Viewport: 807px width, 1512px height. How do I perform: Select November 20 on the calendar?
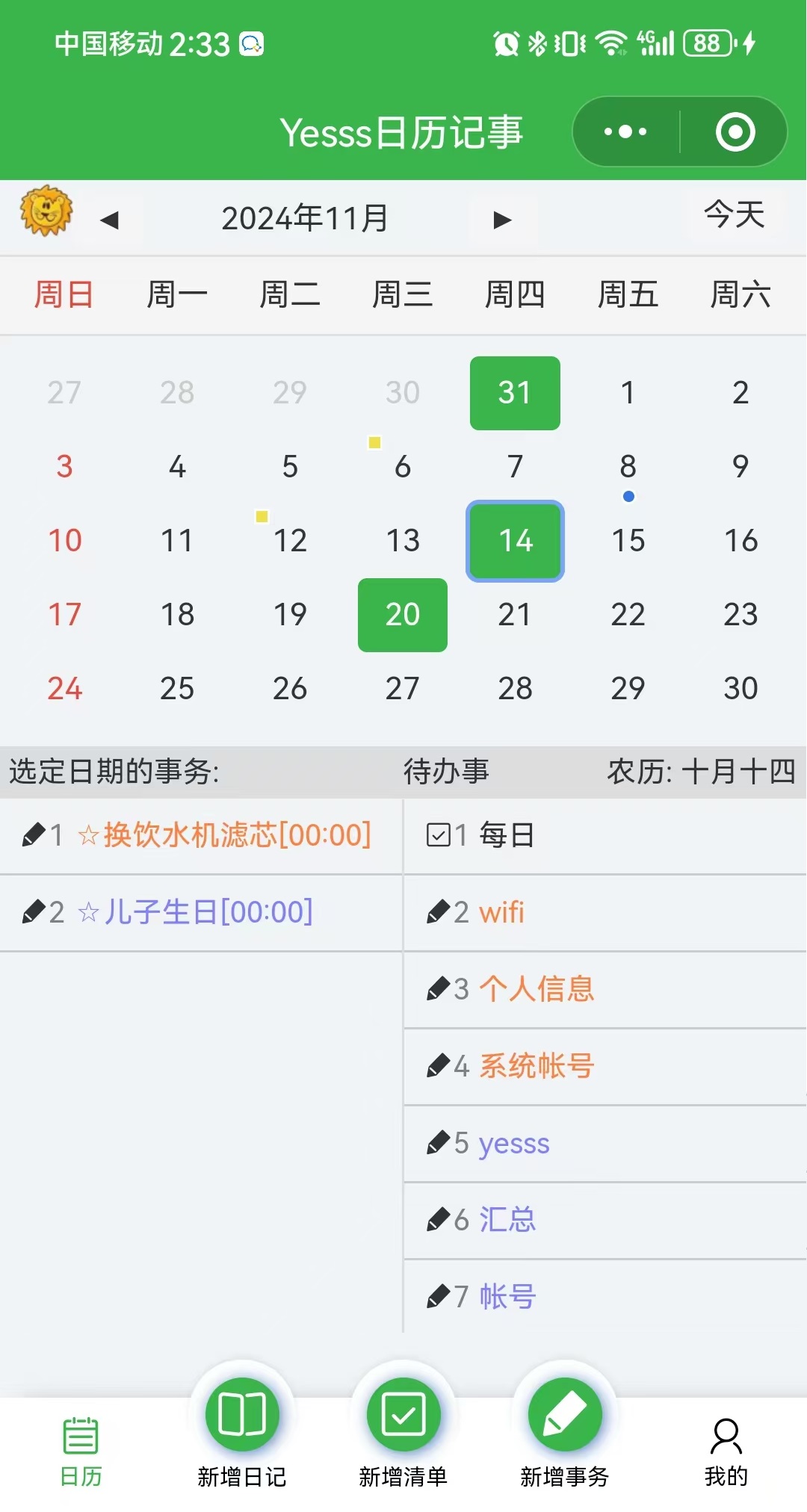point(403,615)
